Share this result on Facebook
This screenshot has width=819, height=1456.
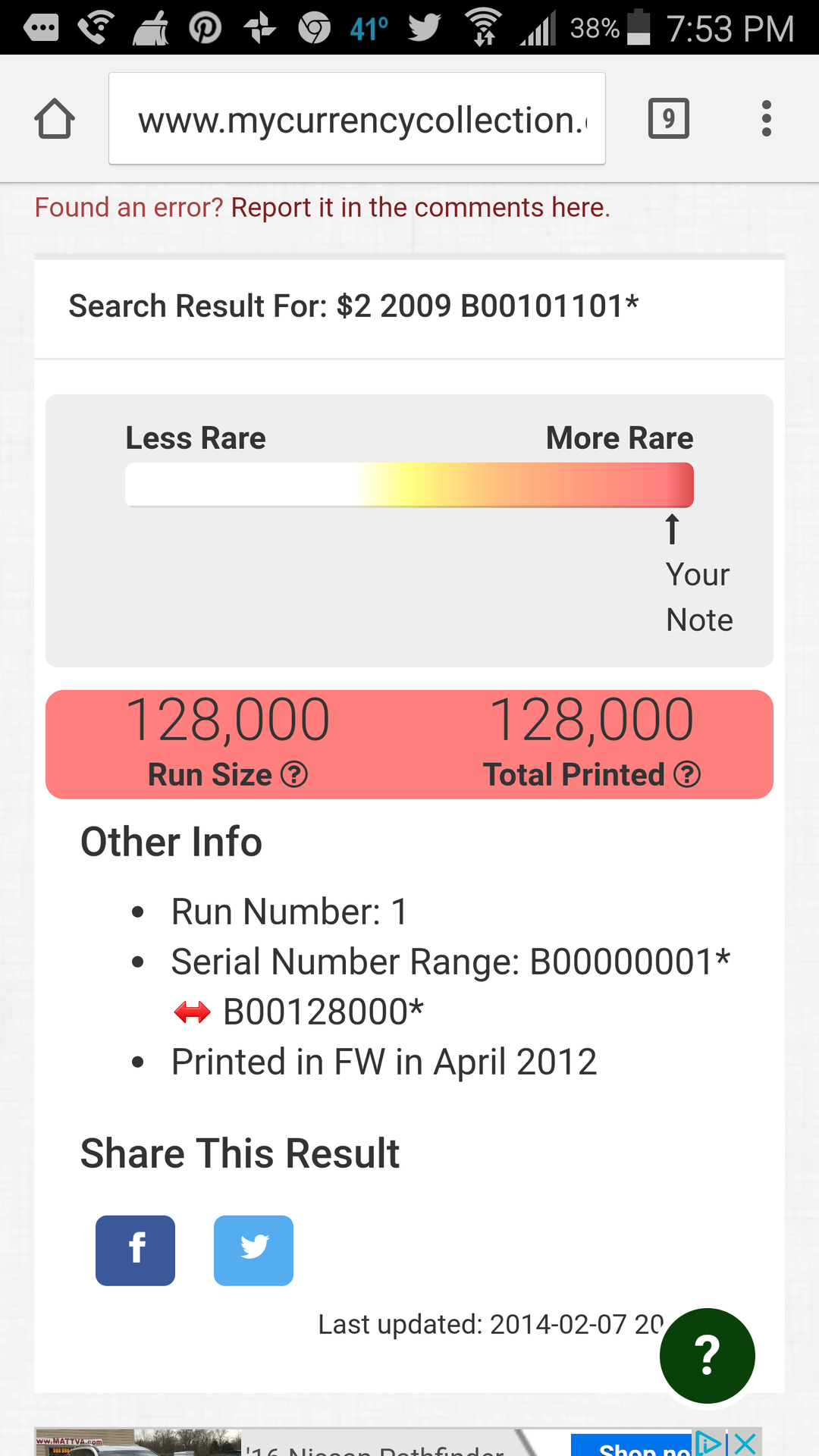[135, 1250]
